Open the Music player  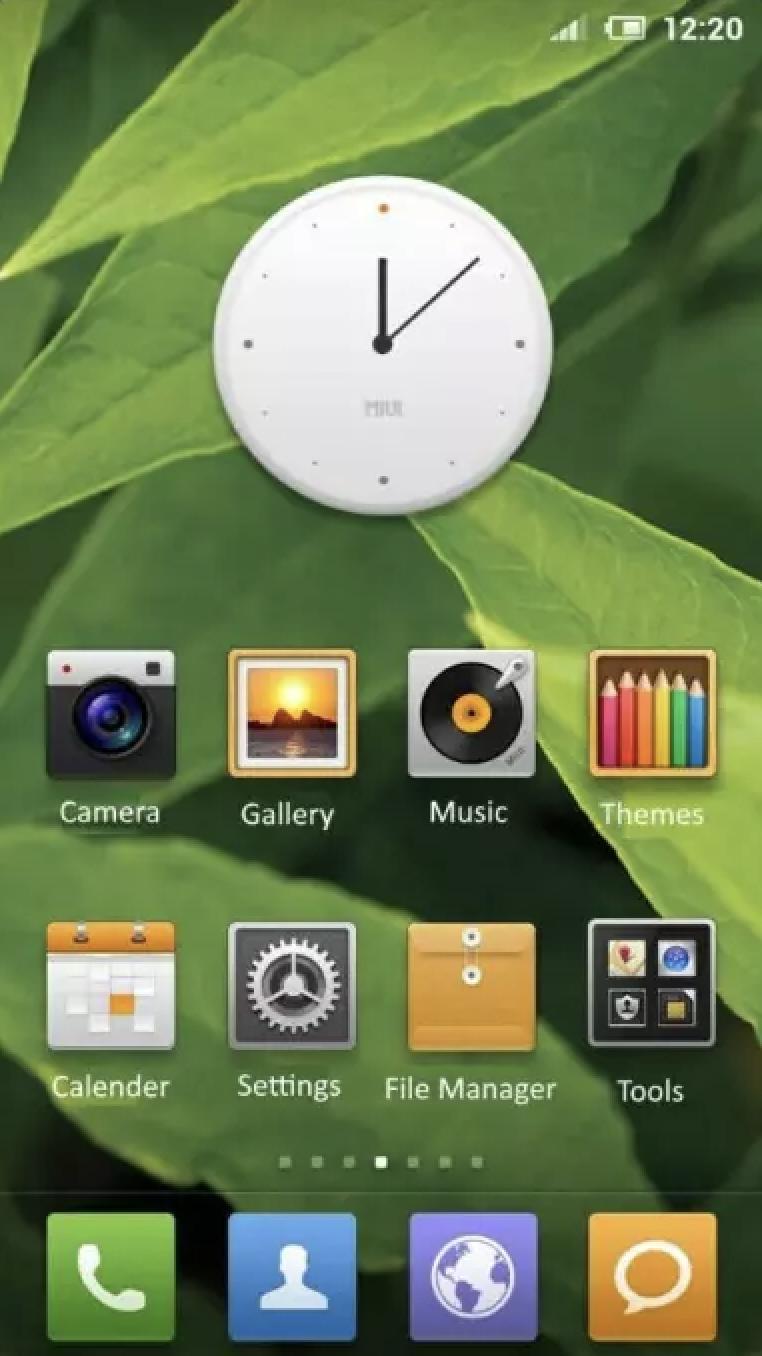[x=471, y=714]
